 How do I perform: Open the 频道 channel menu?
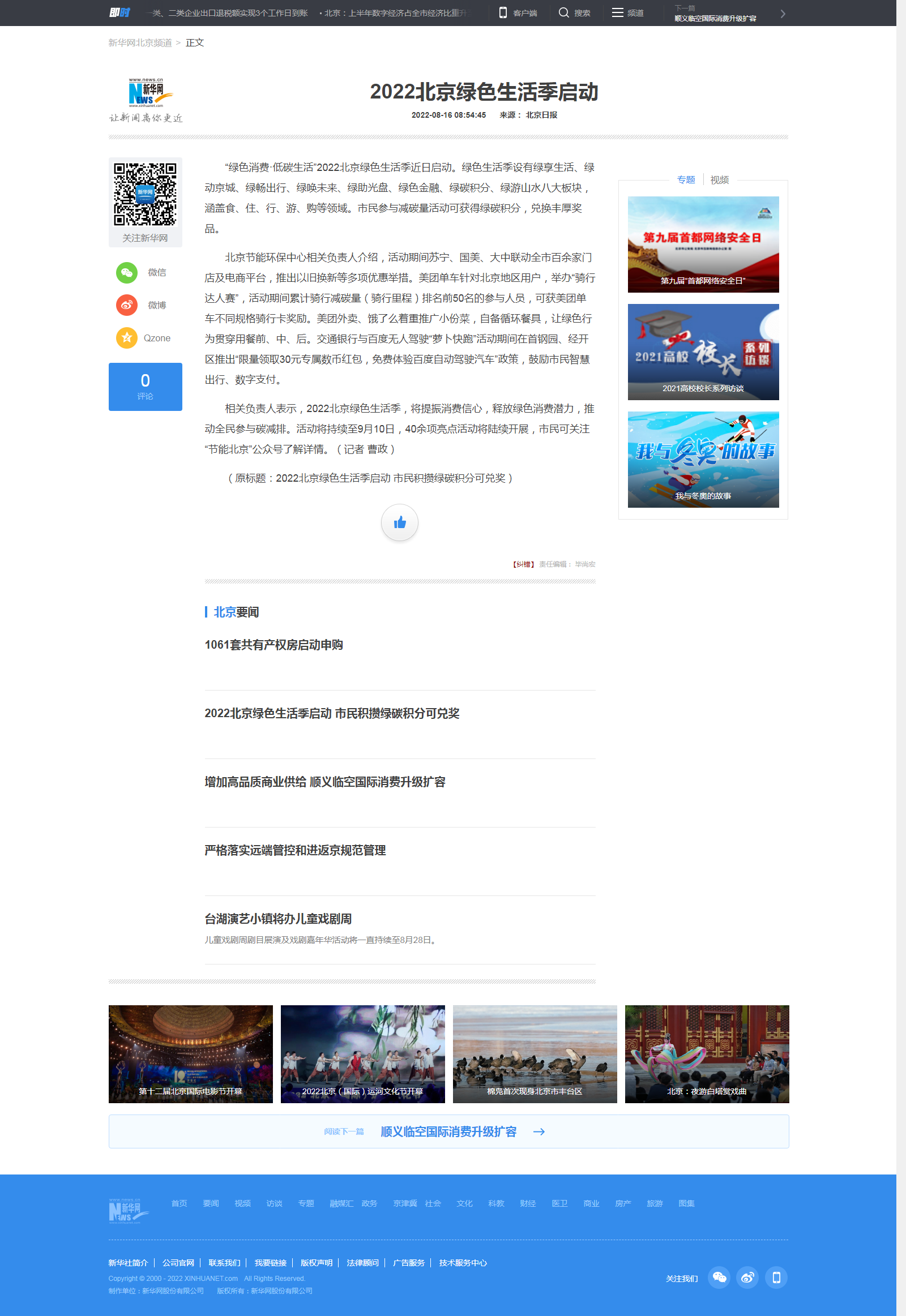tap(627, 13)
